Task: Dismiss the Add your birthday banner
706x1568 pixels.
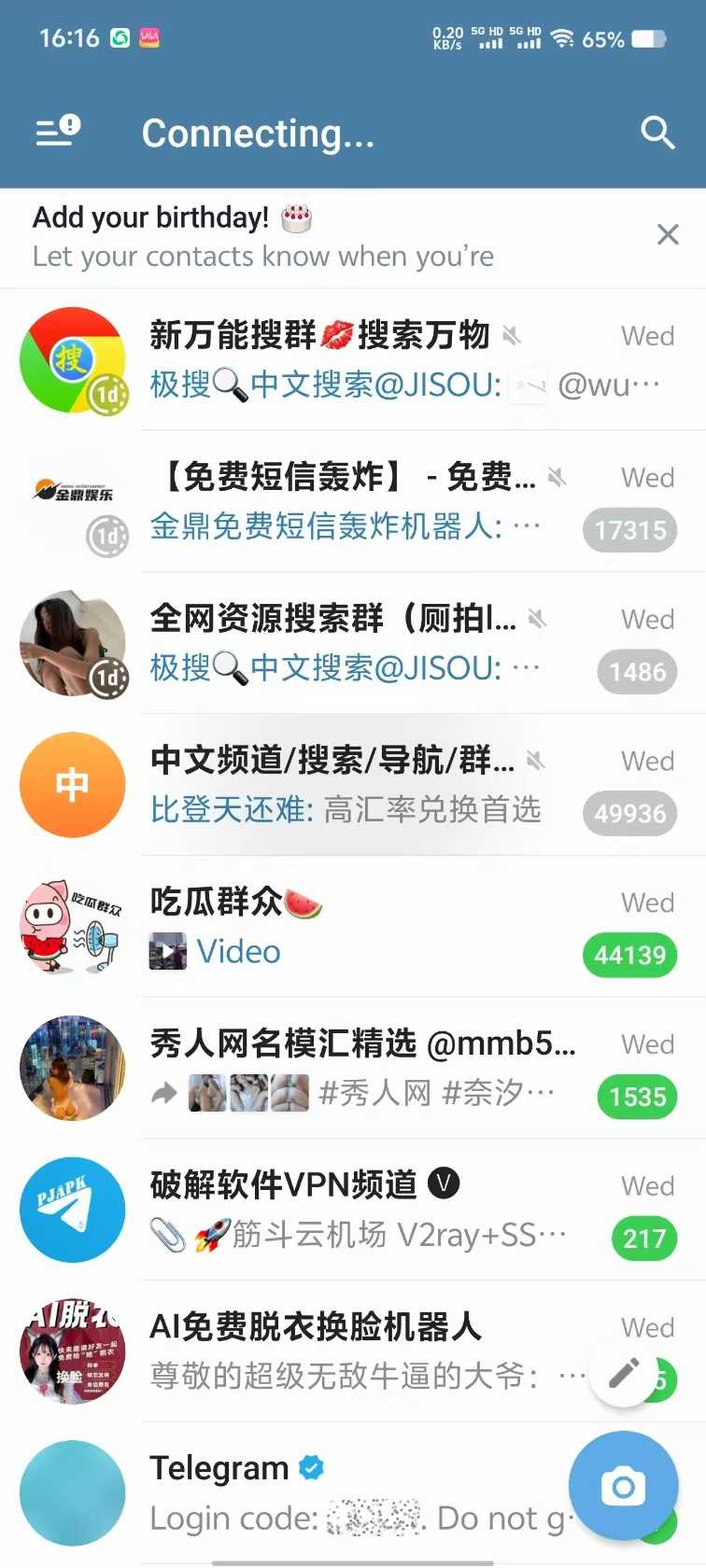Action: (668, 234)
